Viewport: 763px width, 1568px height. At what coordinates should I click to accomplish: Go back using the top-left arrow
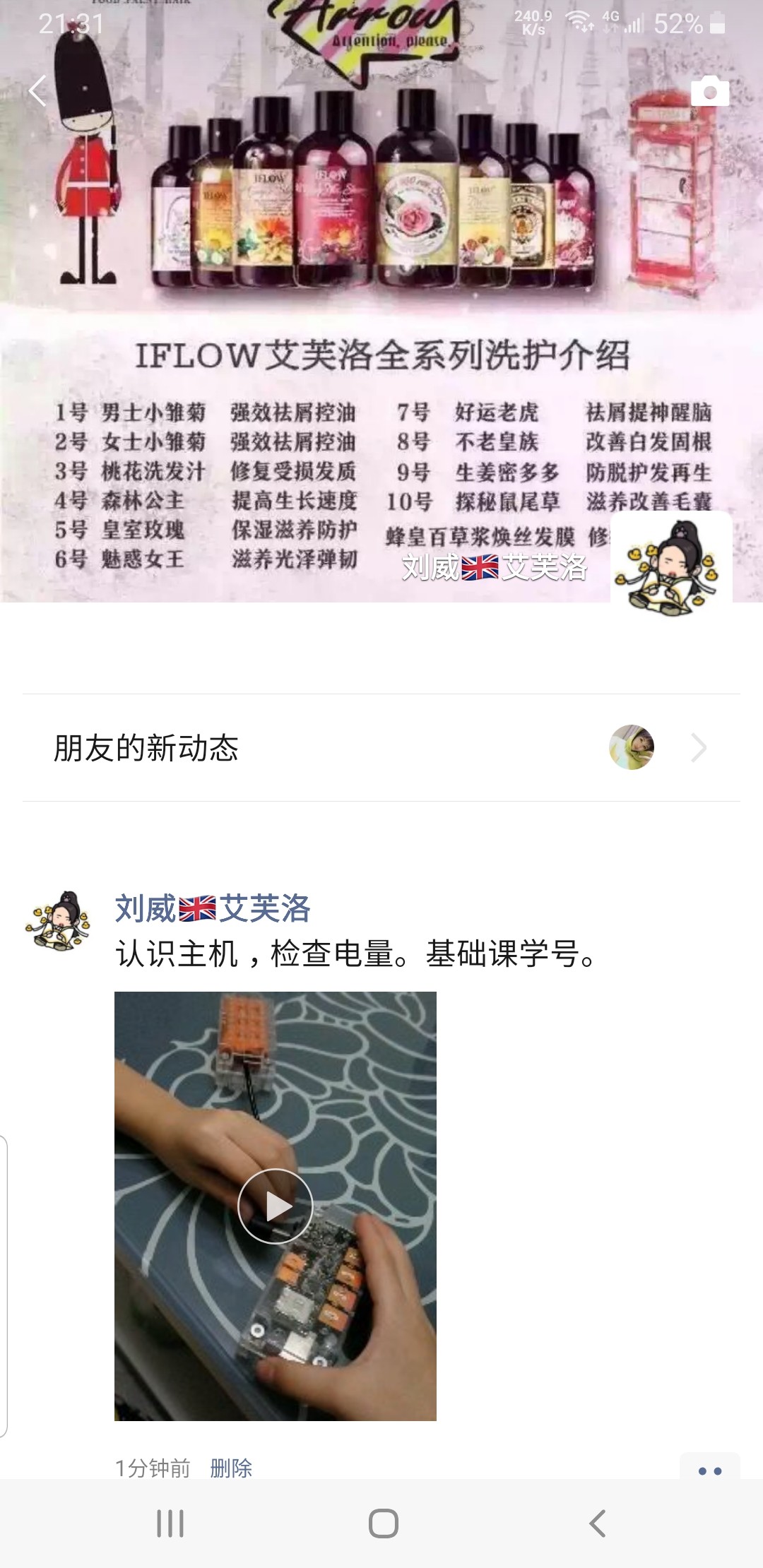tap(38, 91)
